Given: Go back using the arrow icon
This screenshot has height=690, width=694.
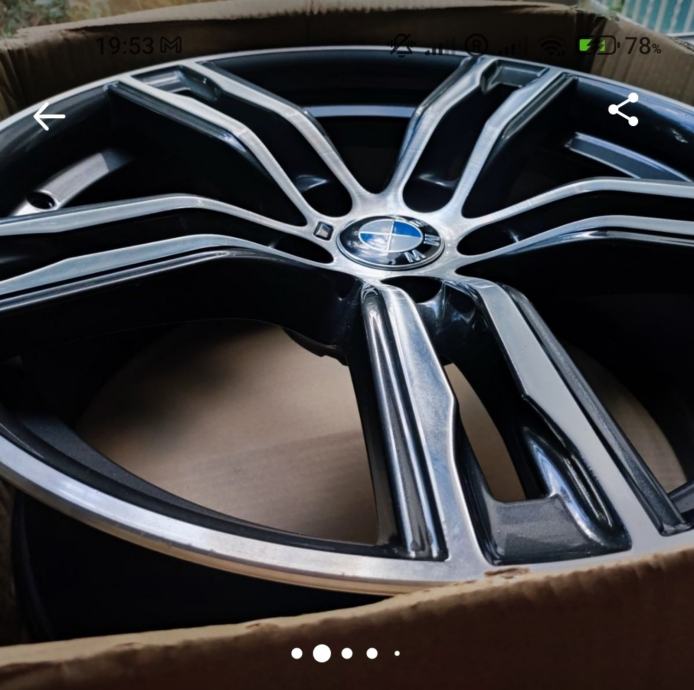Looking at the screenshot, I should 48,117.
